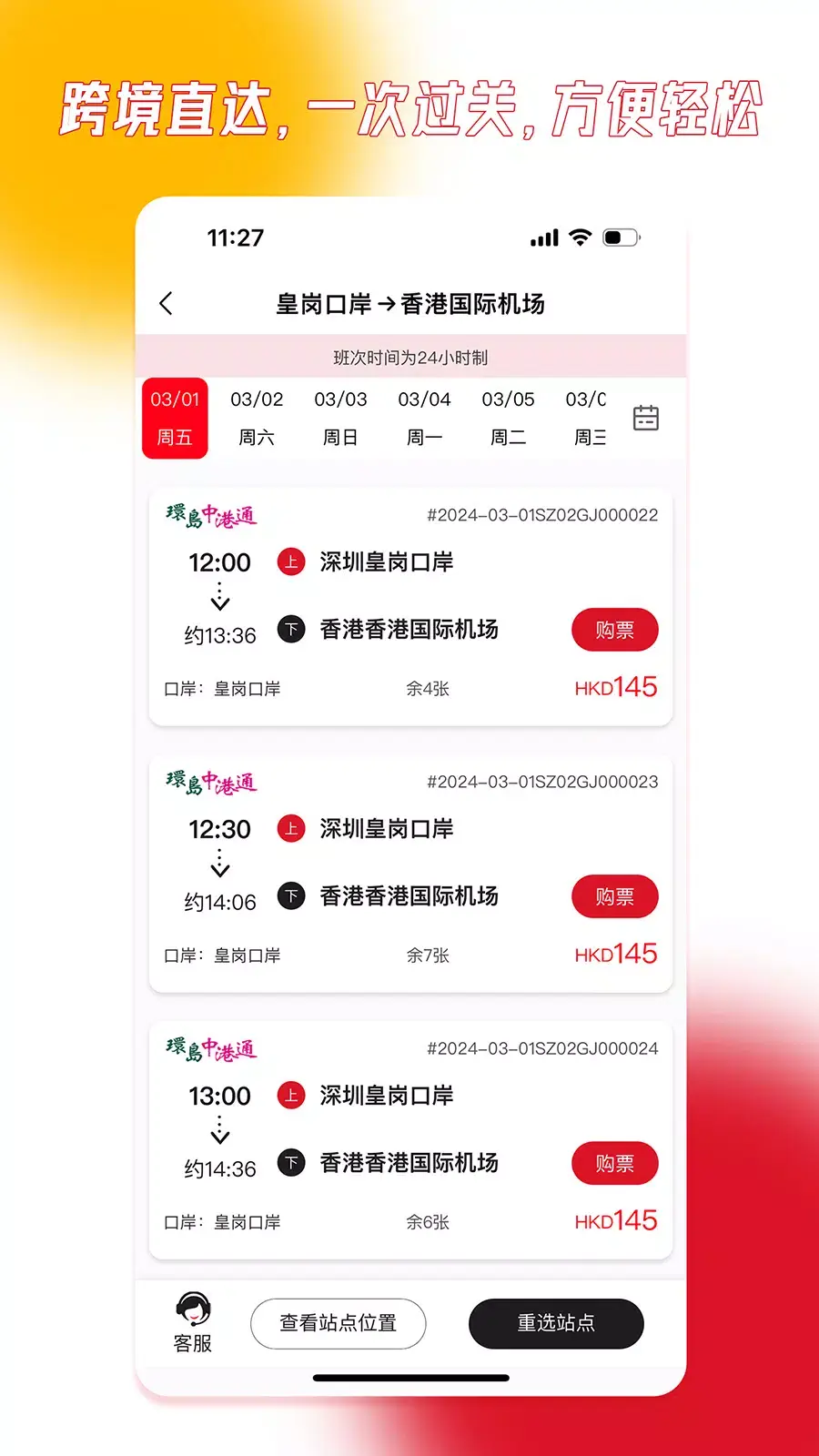Keep 03/01 周五 date selected

[x=174, y=417]
